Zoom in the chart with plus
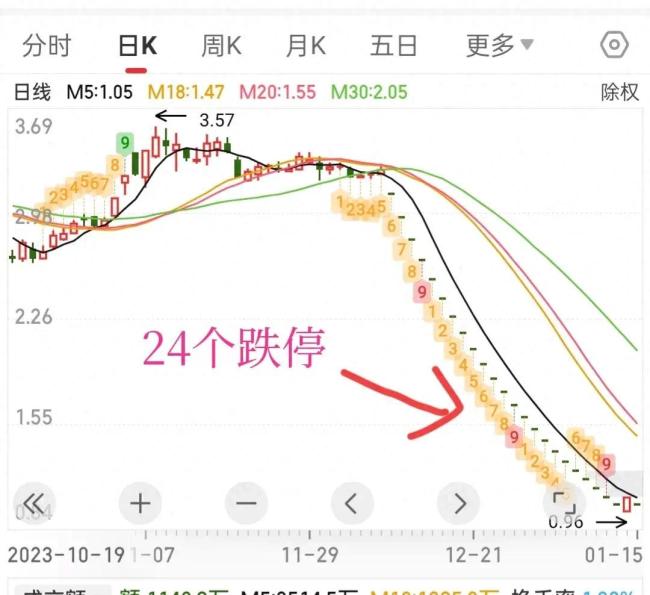Viewport: 650px width, 595px height. pos(140,503)
